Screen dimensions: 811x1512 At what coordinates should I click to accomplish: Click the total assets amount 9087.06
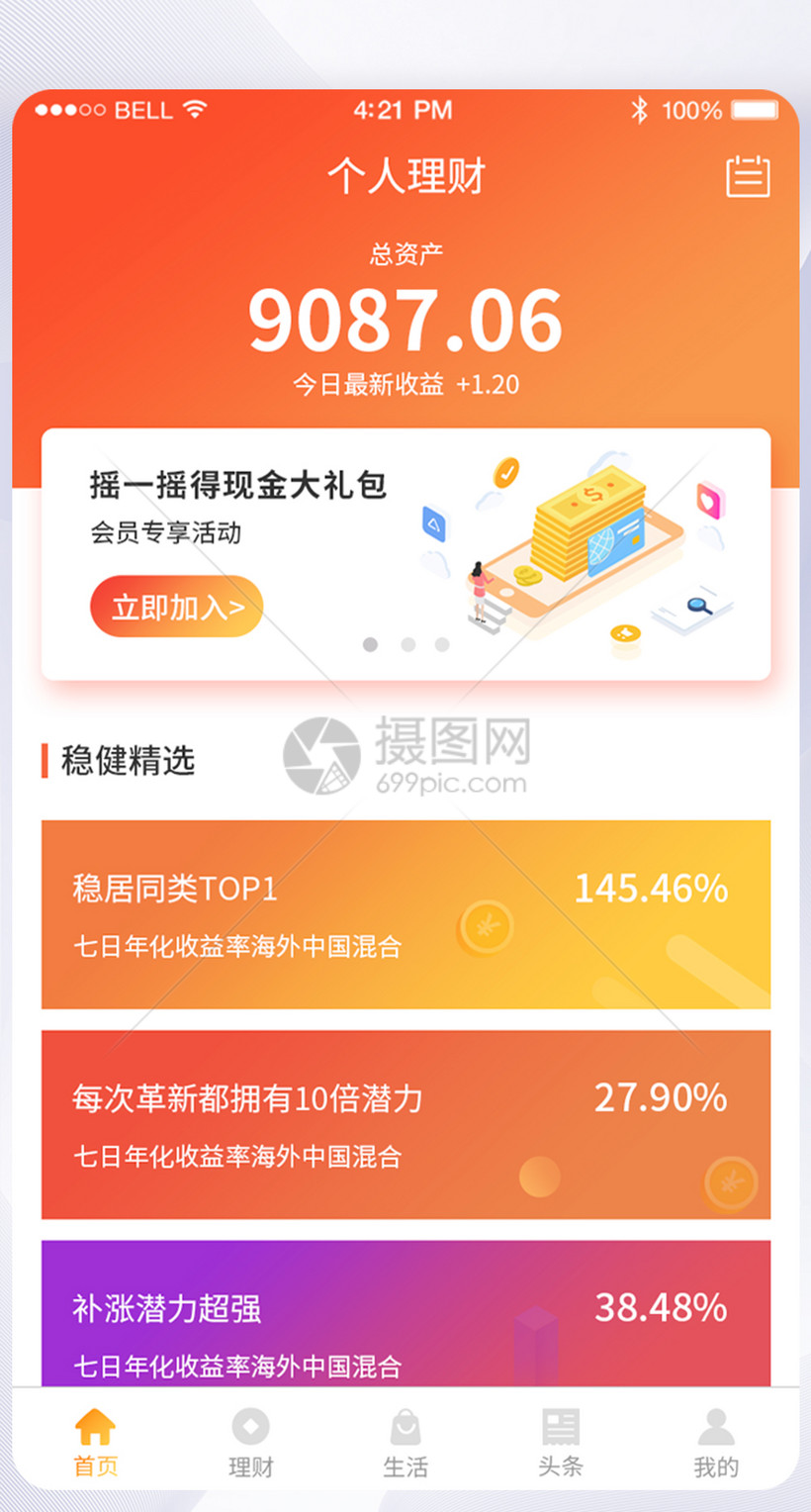pos(405,319)
